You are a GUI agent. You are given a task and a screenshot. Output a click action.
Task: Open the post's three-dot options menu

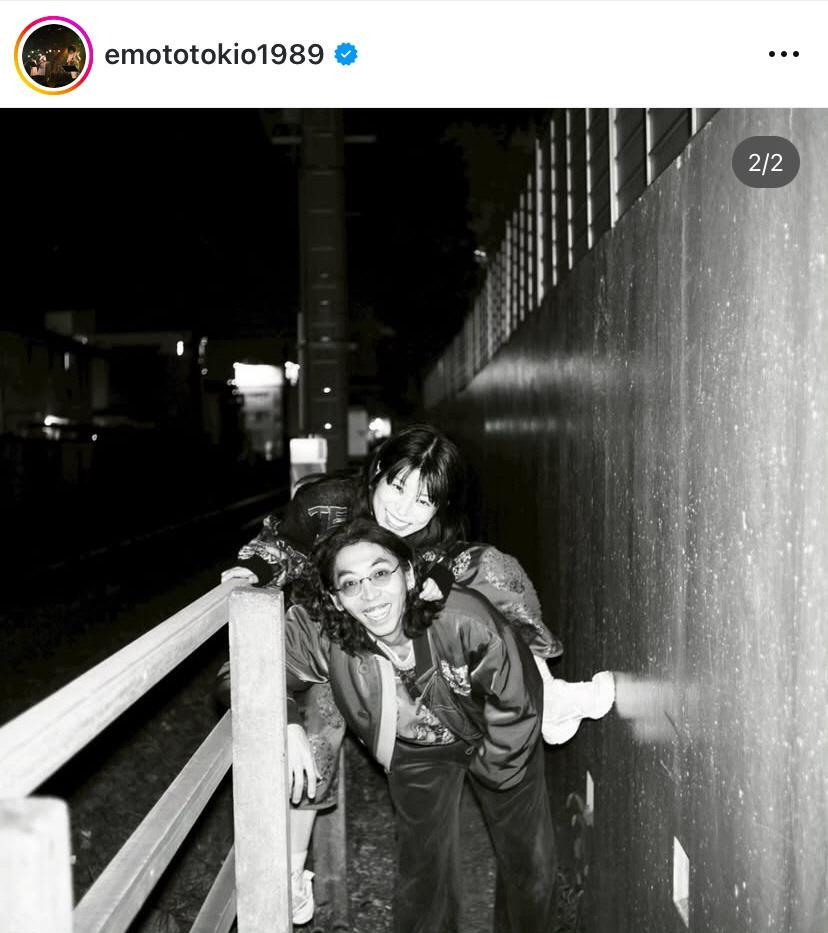(x=783, y=55)
